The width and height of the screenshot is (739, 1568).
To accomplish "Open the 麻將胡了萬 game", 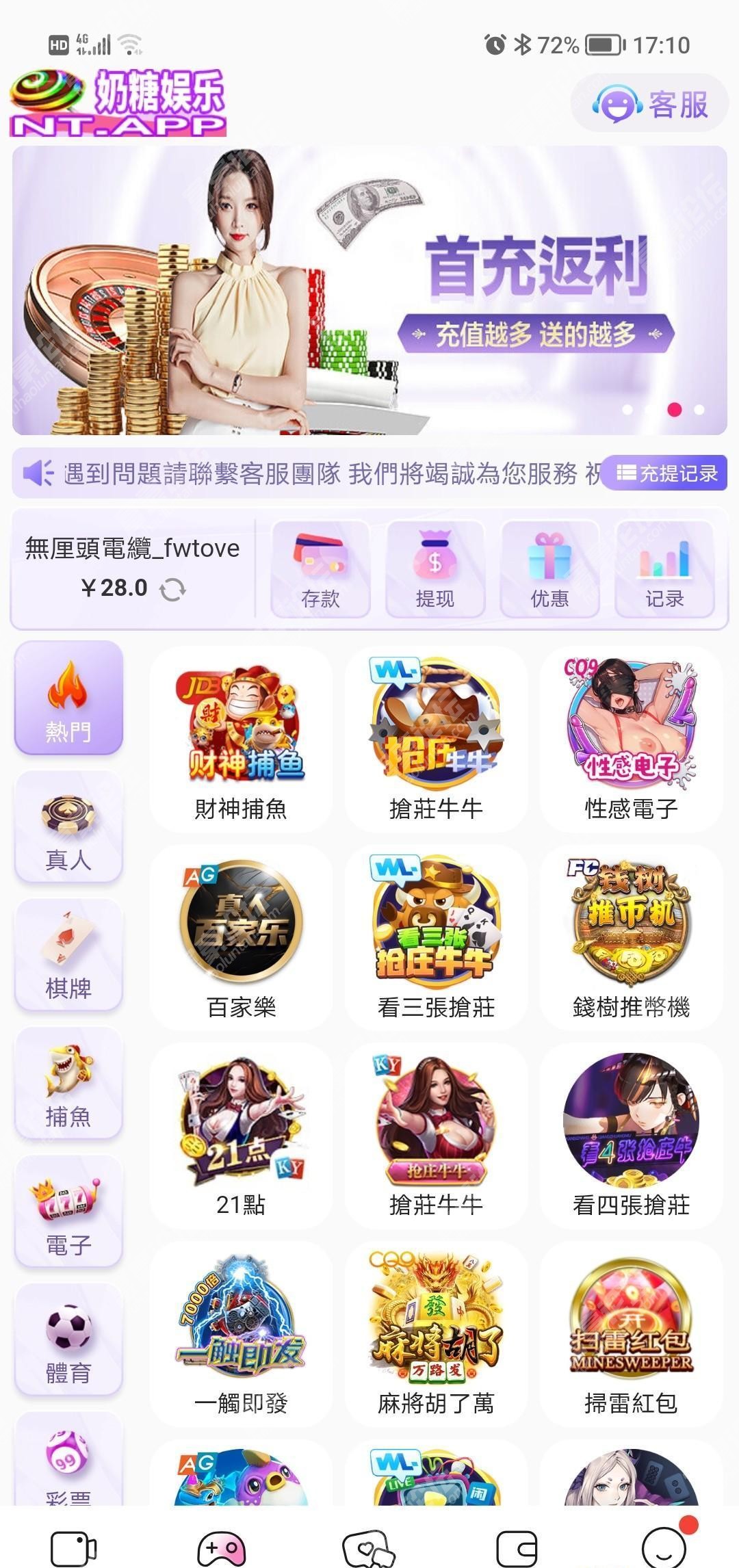I will pyautogui.click(x=436, y=1334).
